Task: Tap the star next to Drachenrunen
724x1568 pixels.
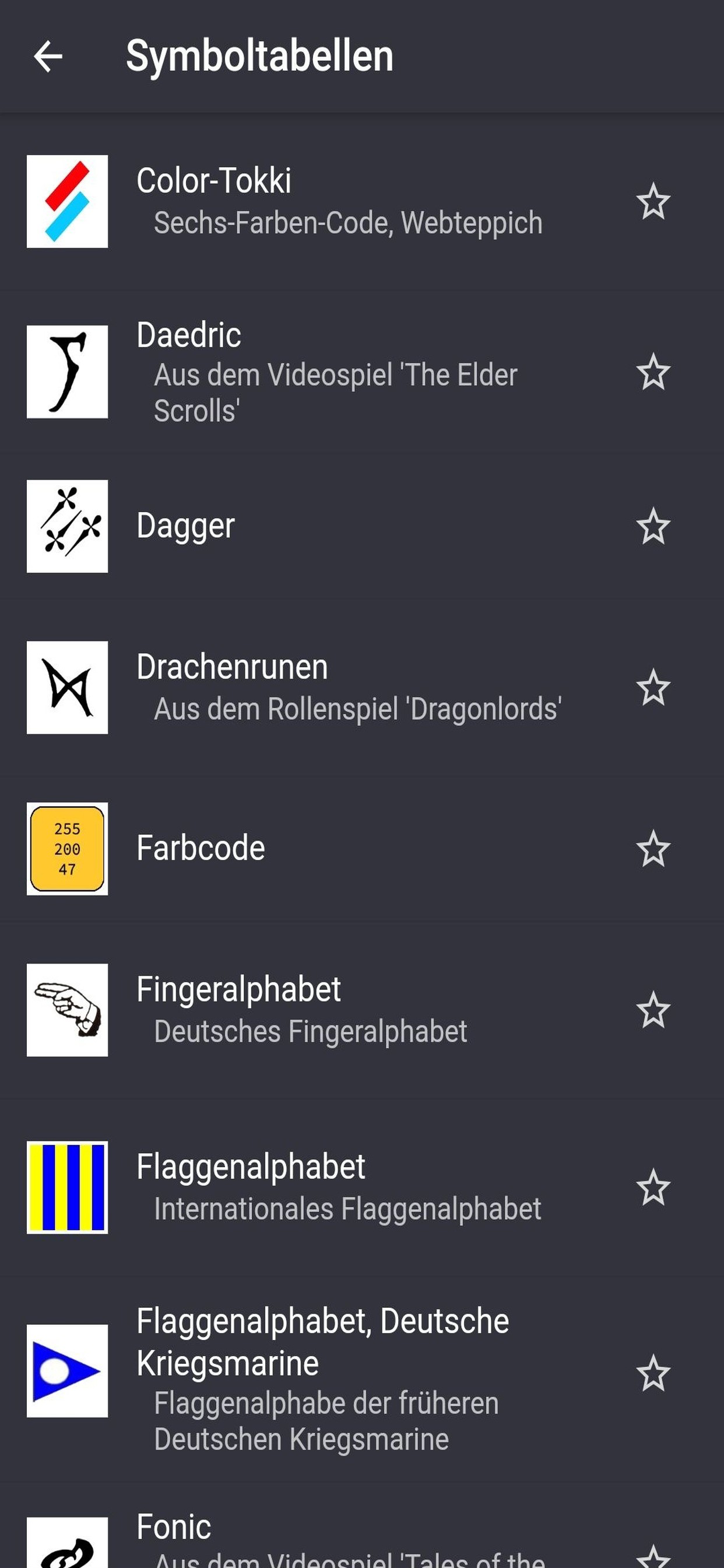Action: point(653,688)
